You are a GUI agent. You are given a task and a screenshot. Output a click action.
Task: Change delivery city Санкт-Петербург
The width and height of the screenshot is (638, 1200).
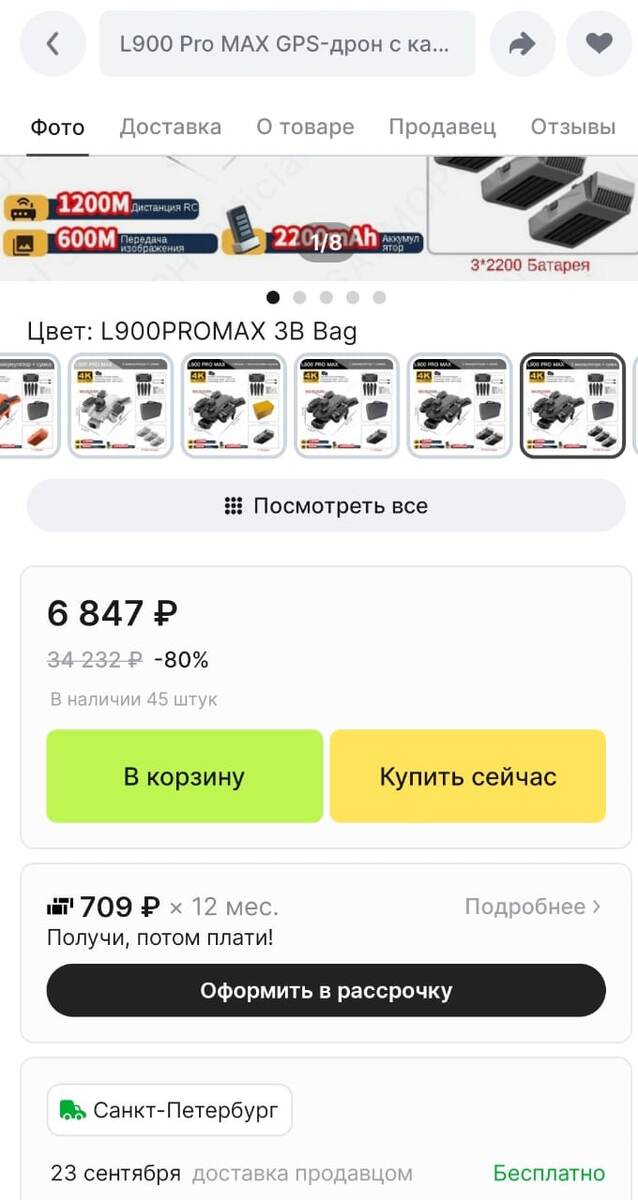click(x=170, y=1110)
